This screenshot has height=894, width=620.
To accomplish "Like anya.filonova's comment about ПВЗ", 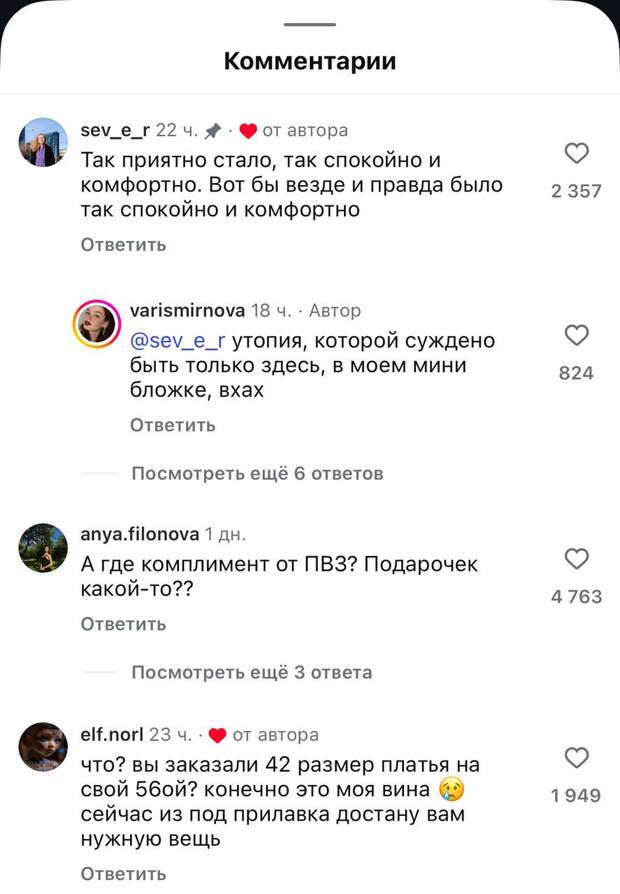I will pyautogui.click(x=577, y=558).
